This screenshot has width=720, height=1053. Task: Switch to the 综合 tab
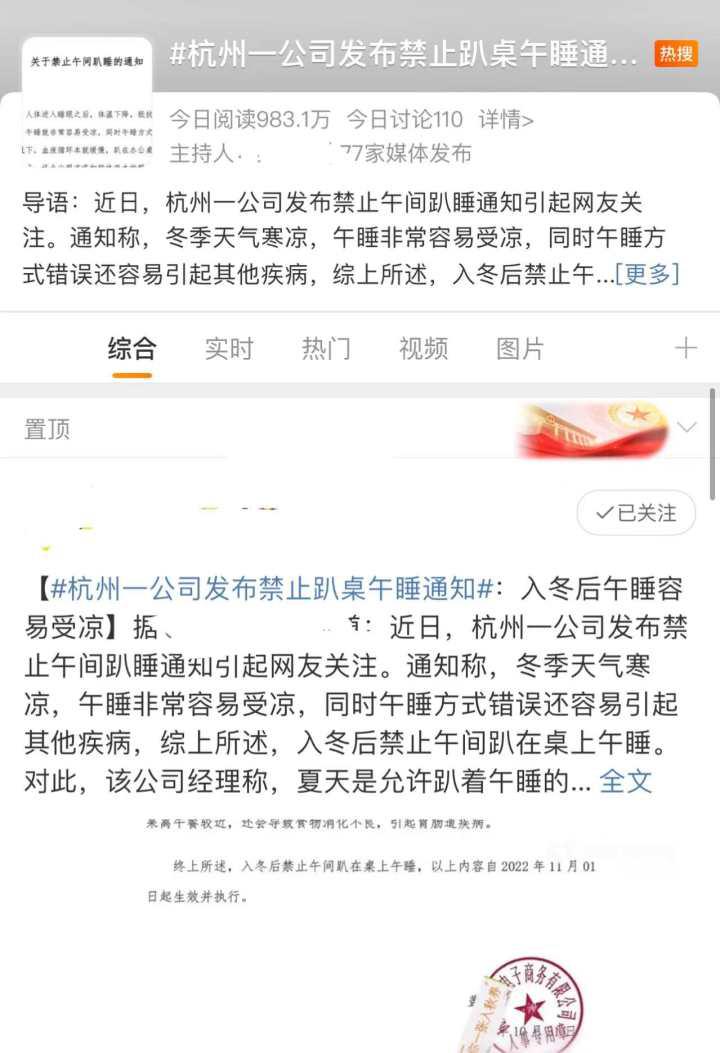[132, 348]
